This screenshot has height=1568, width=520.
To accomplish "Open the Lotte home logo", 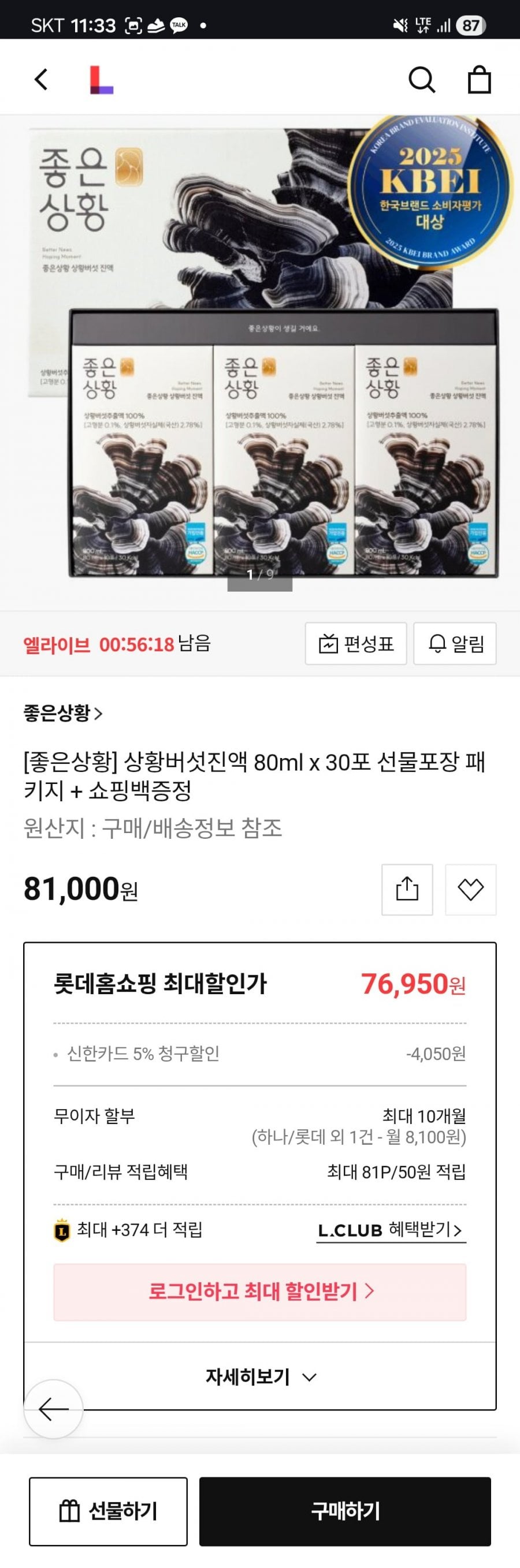I will (101, 80).
